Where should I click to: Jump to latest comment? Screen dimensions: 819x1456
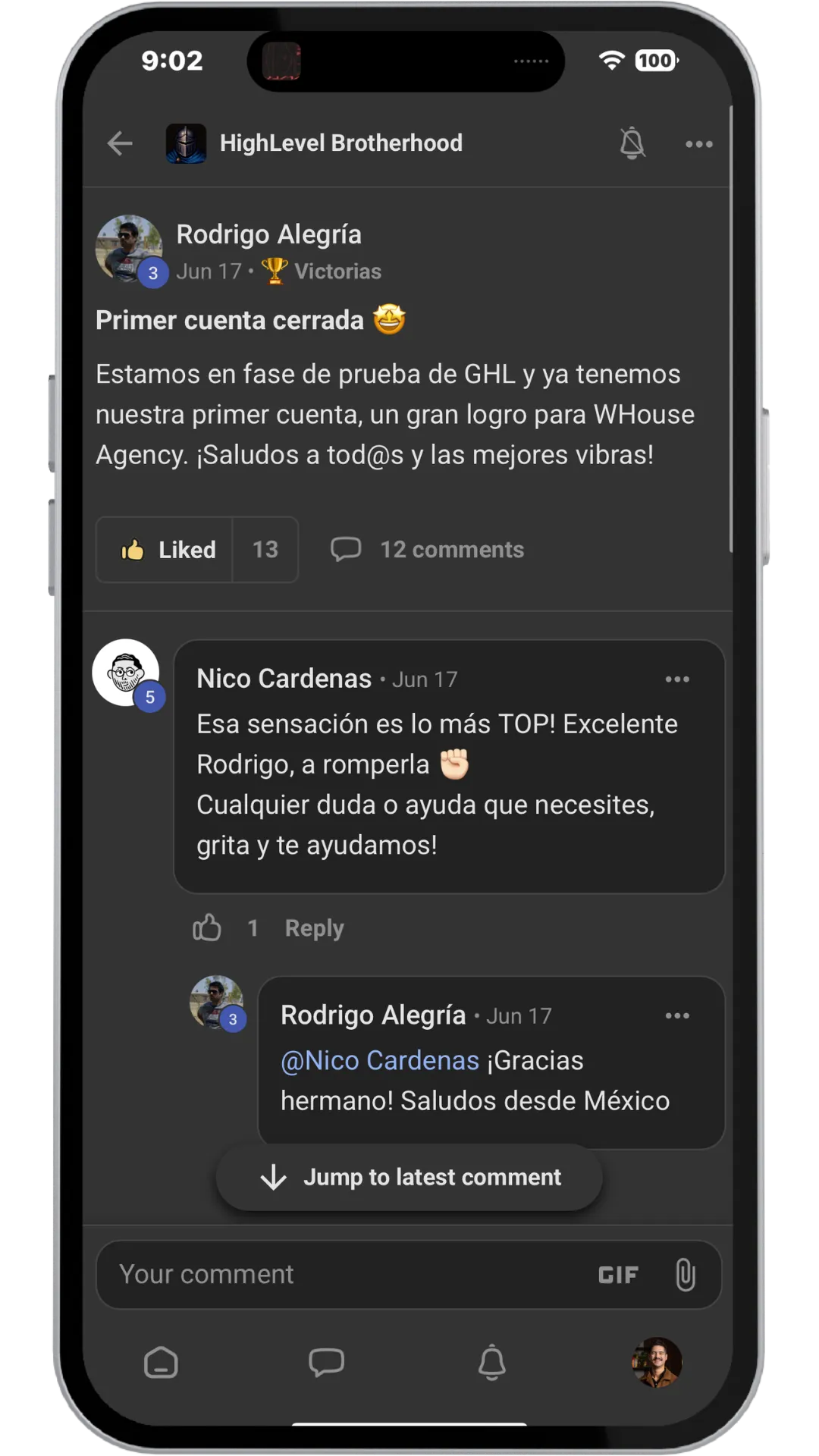409,1177
